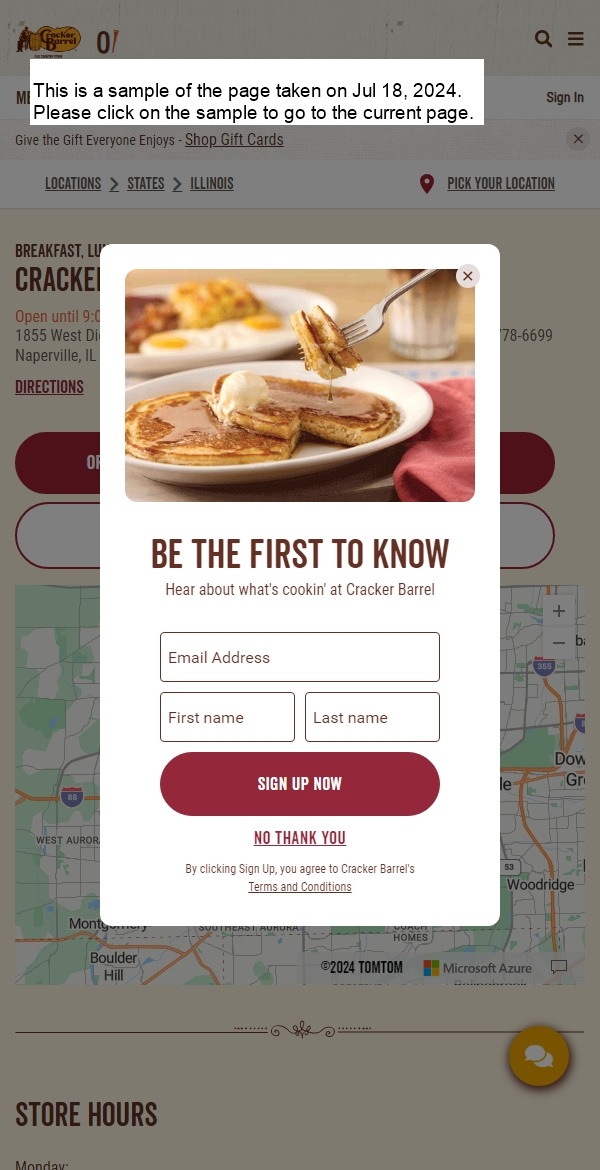Open the chat bubble button
This screenshot has width=600, height=1170.
539,1056
